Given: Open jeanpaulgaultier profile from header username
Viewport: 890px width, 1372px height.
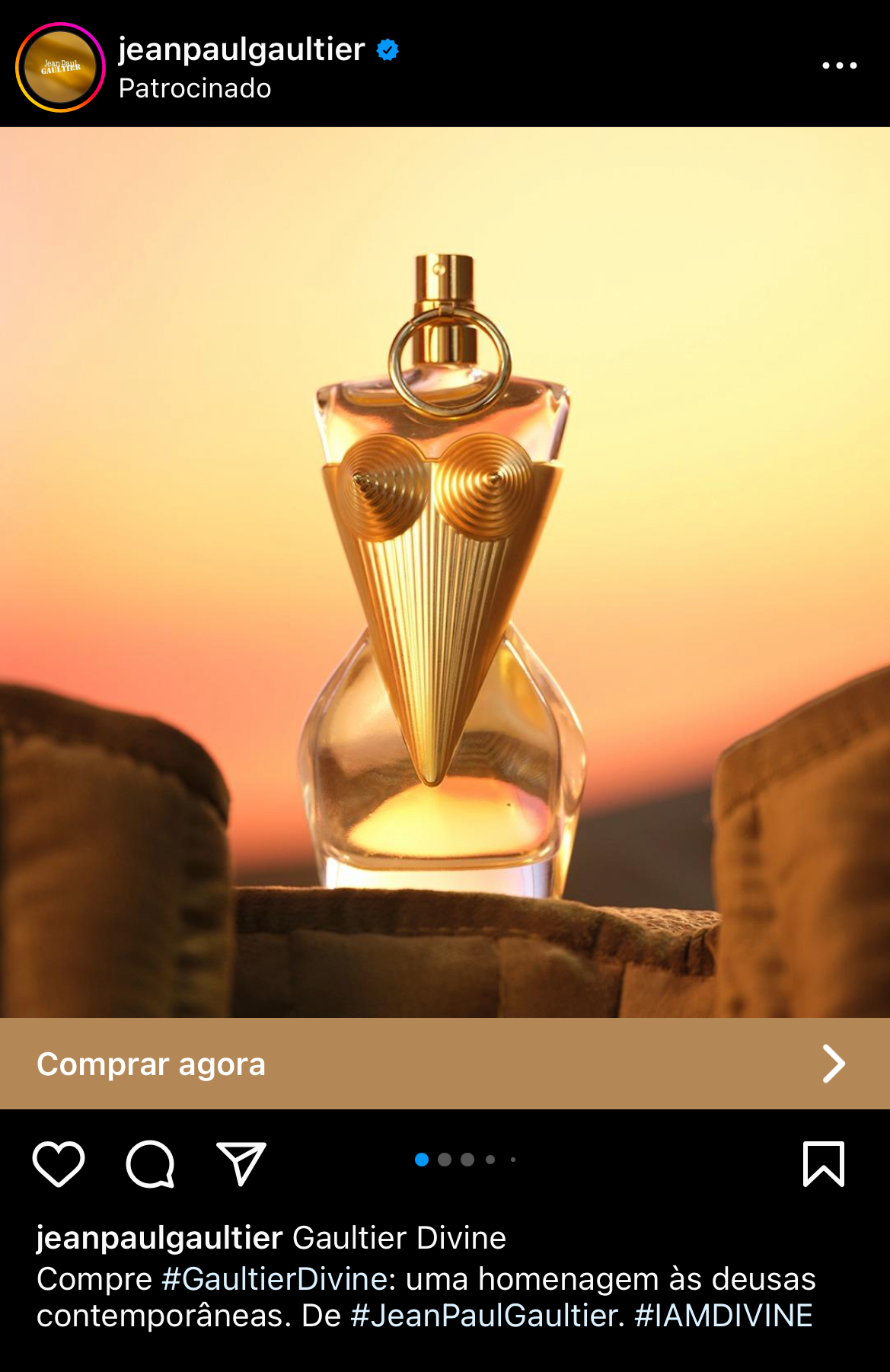Looking at the screenshot, I should (241, 49).
